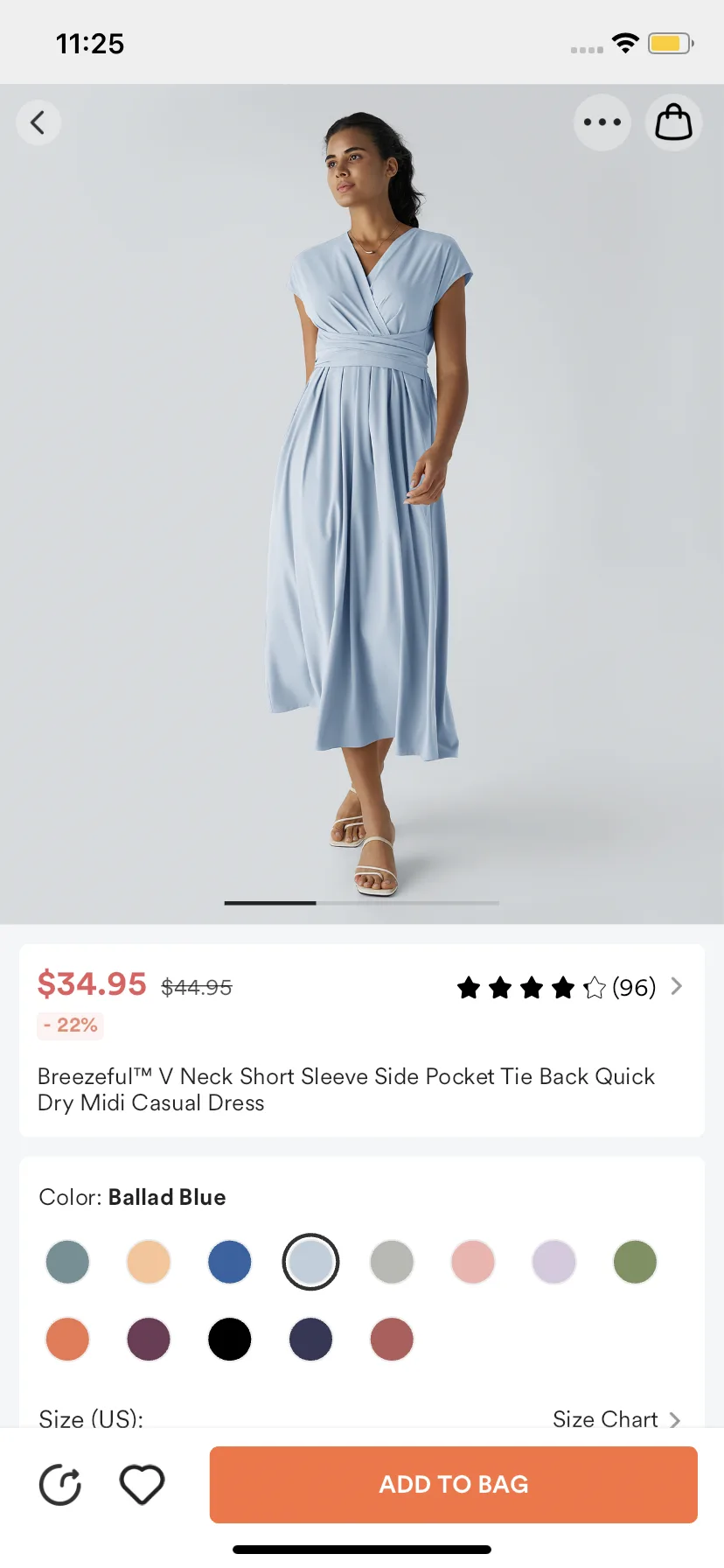Add dress to wishlist with heart icon
The image size is (724, 1568).
click(x=142, y=1485)
